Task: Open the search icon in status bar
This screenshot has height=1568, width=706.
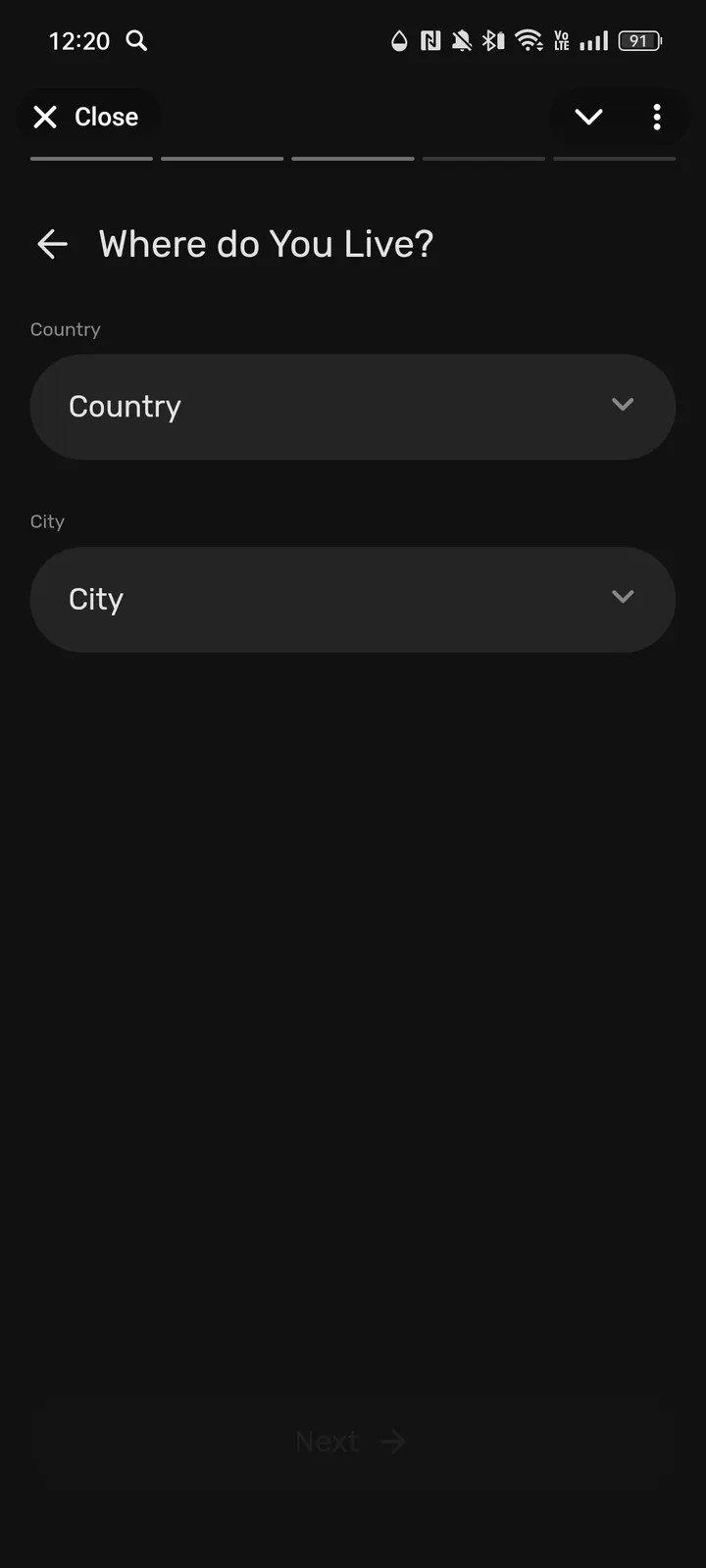Action: click(x=137, y=41)
